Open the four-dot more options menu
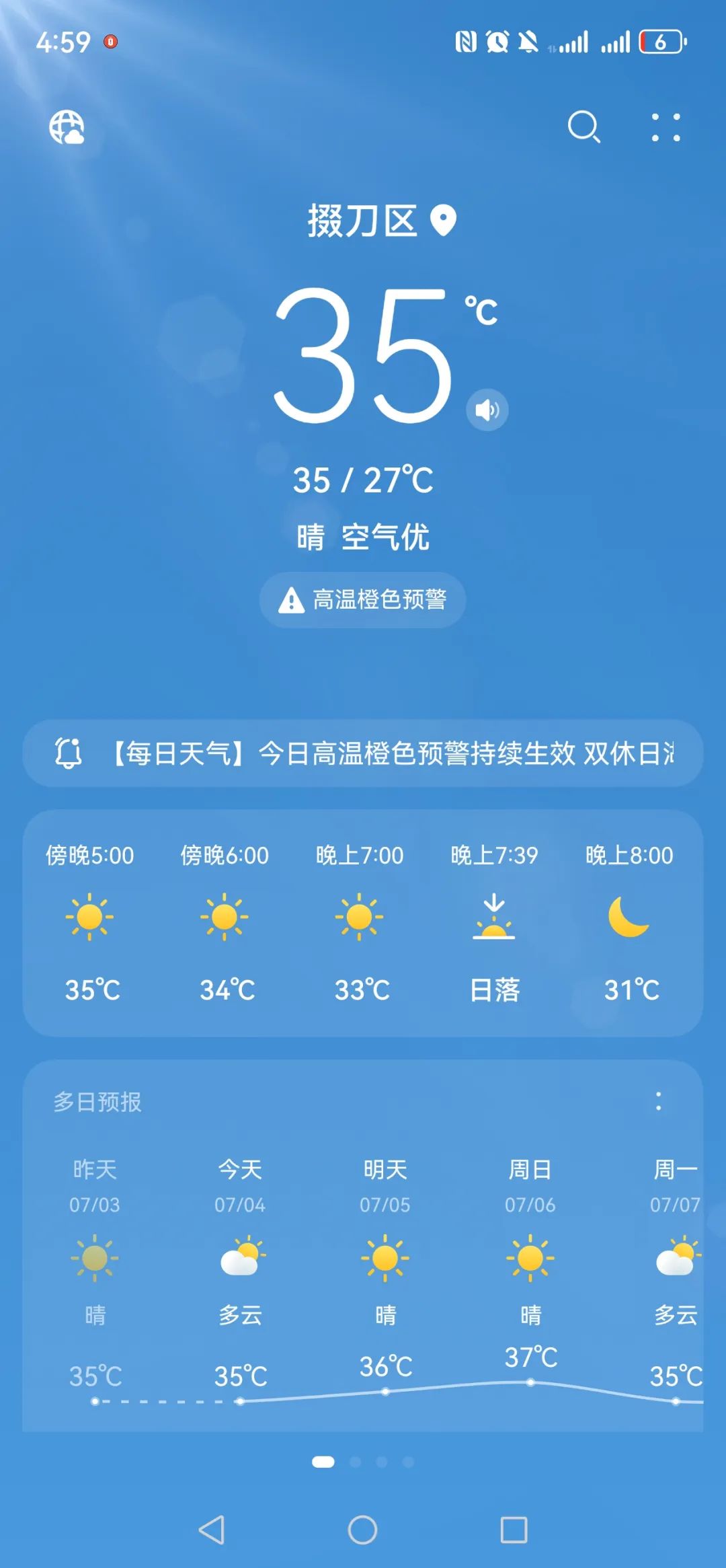This screenshot has height=1568, width=726. point(665,127)
